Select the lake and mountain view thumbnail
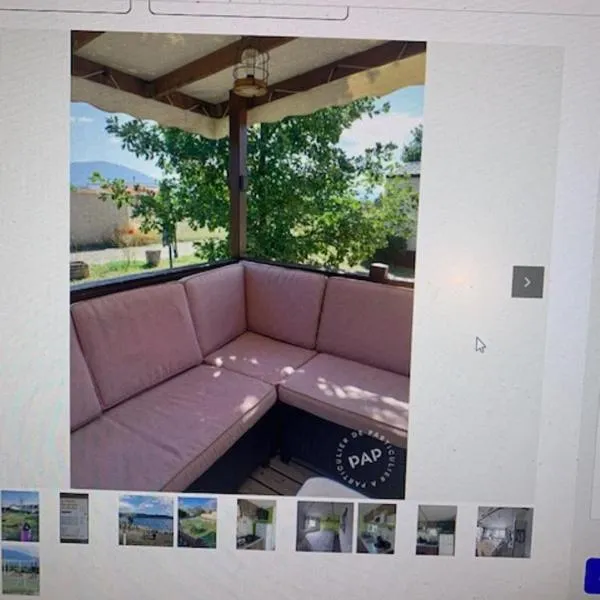The height and width of the screenshot is (600, 600). pyautogui.click(x=146, y=521)
